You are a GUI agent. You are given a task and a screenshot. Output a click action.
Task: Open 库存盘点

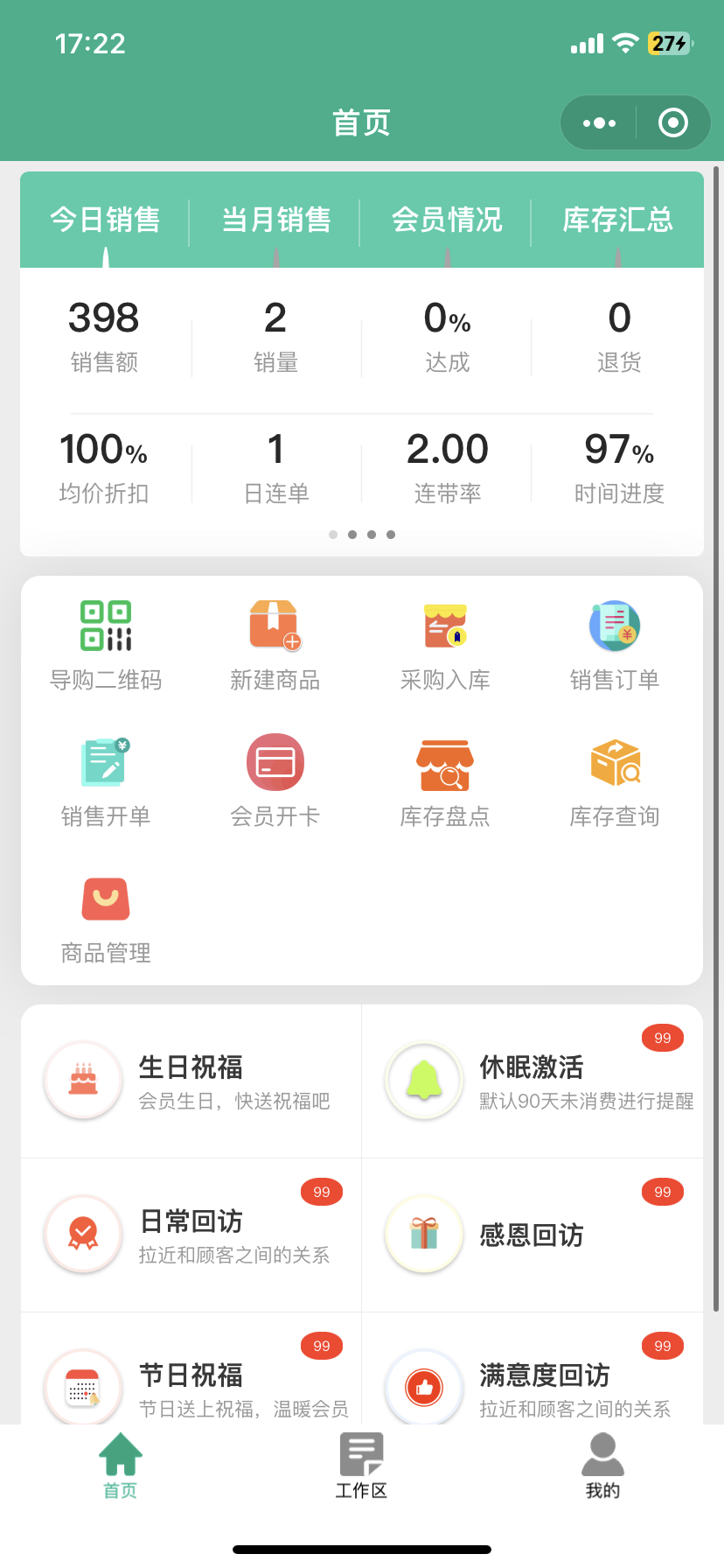click(445, 780)
